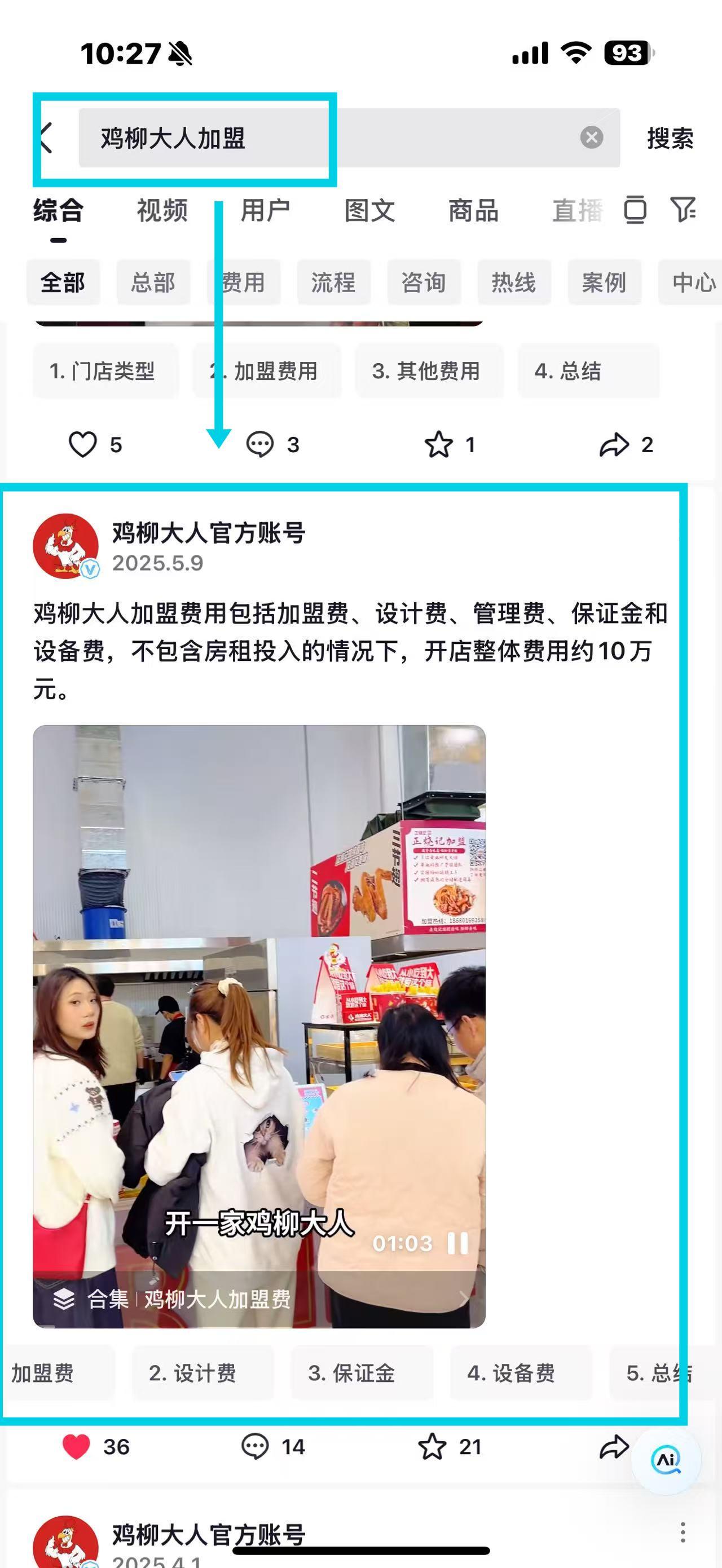Open the search filter funnel icon

683,210
